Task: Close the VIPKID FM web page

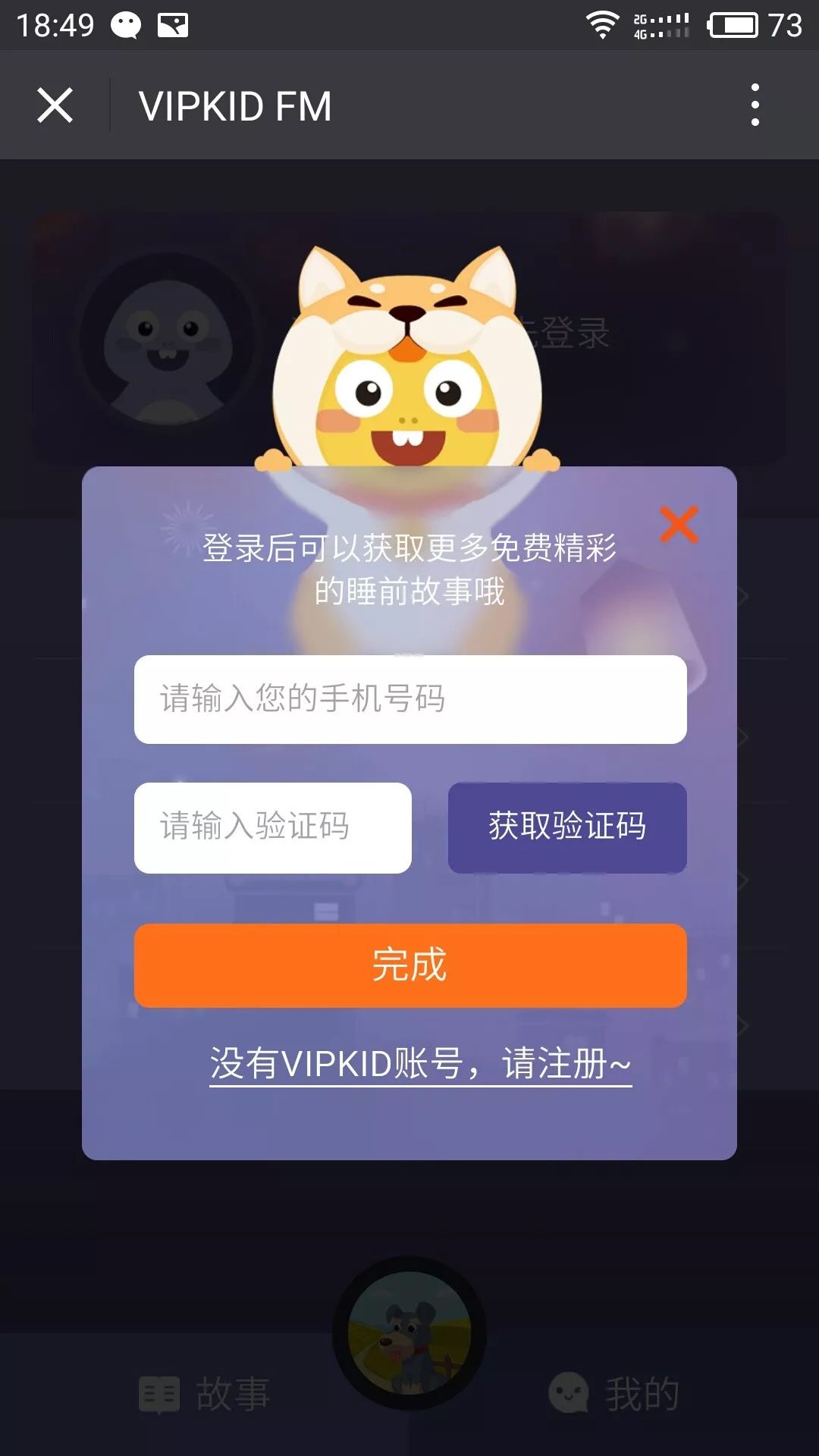Action: point(55,105)
